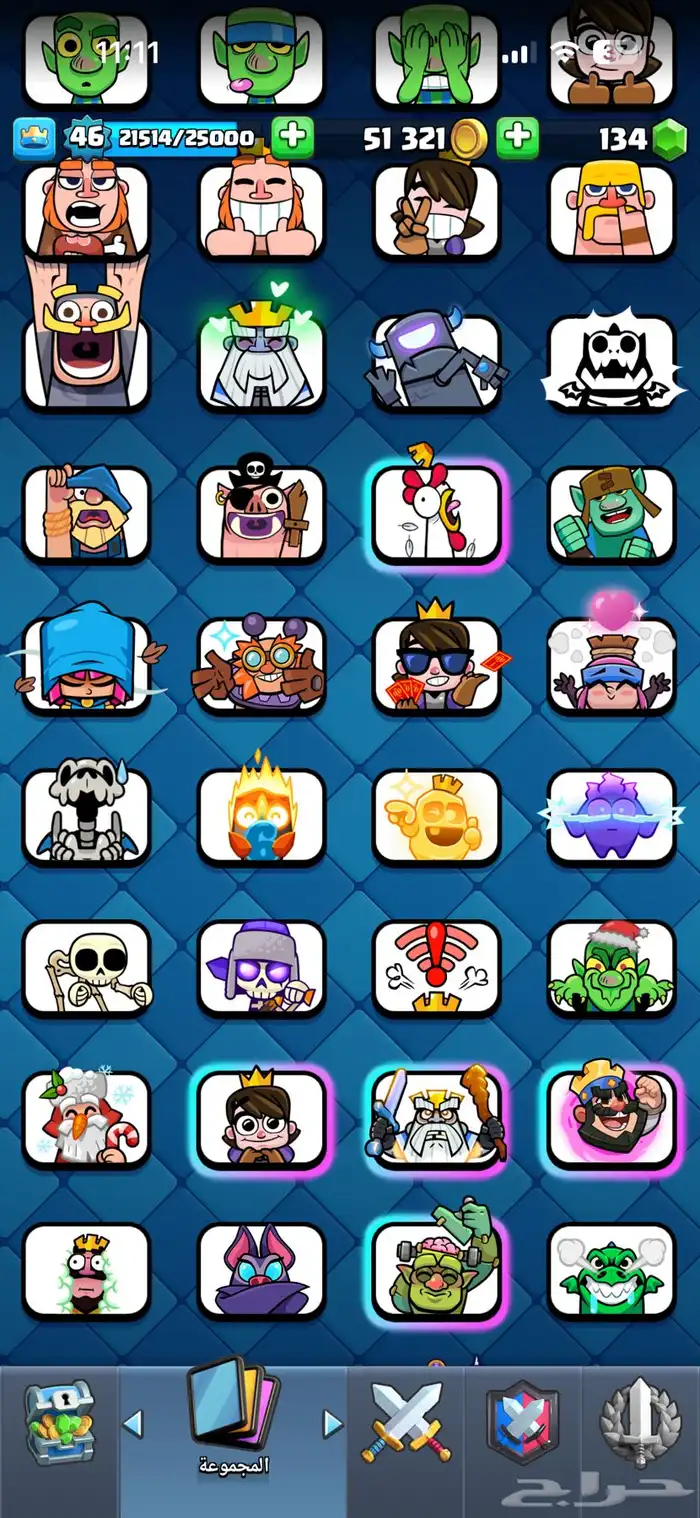Select the chicken emote
This screenshot has height=1518, width=700.
(x=436, y=514)
